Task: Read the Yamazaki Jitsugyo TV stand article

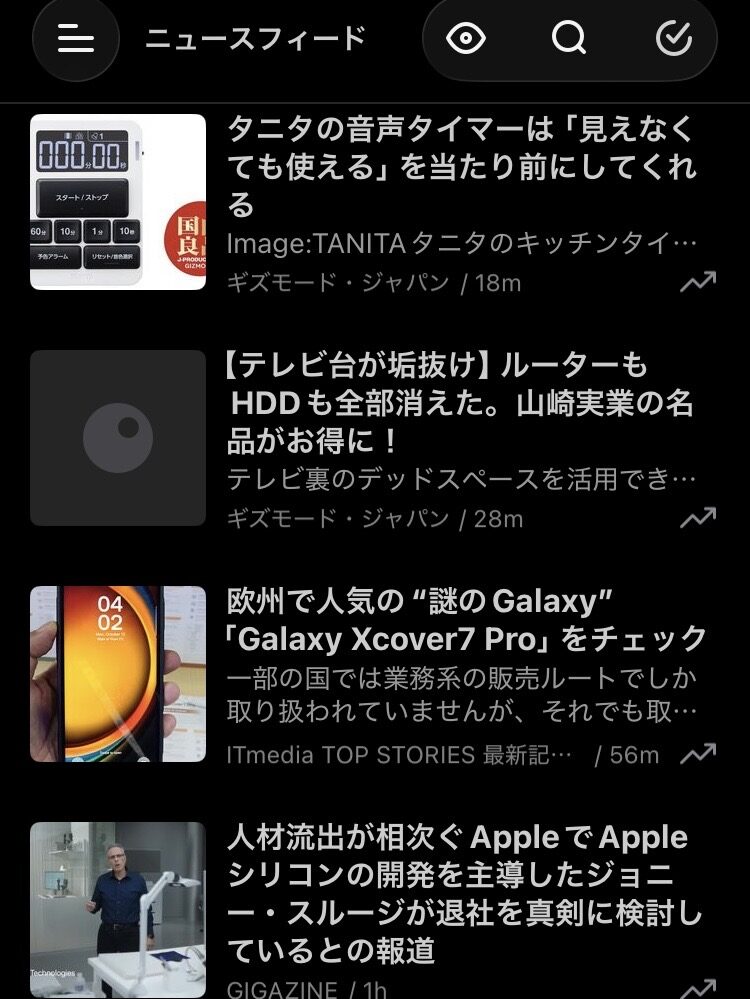Action: pos(462,404)
